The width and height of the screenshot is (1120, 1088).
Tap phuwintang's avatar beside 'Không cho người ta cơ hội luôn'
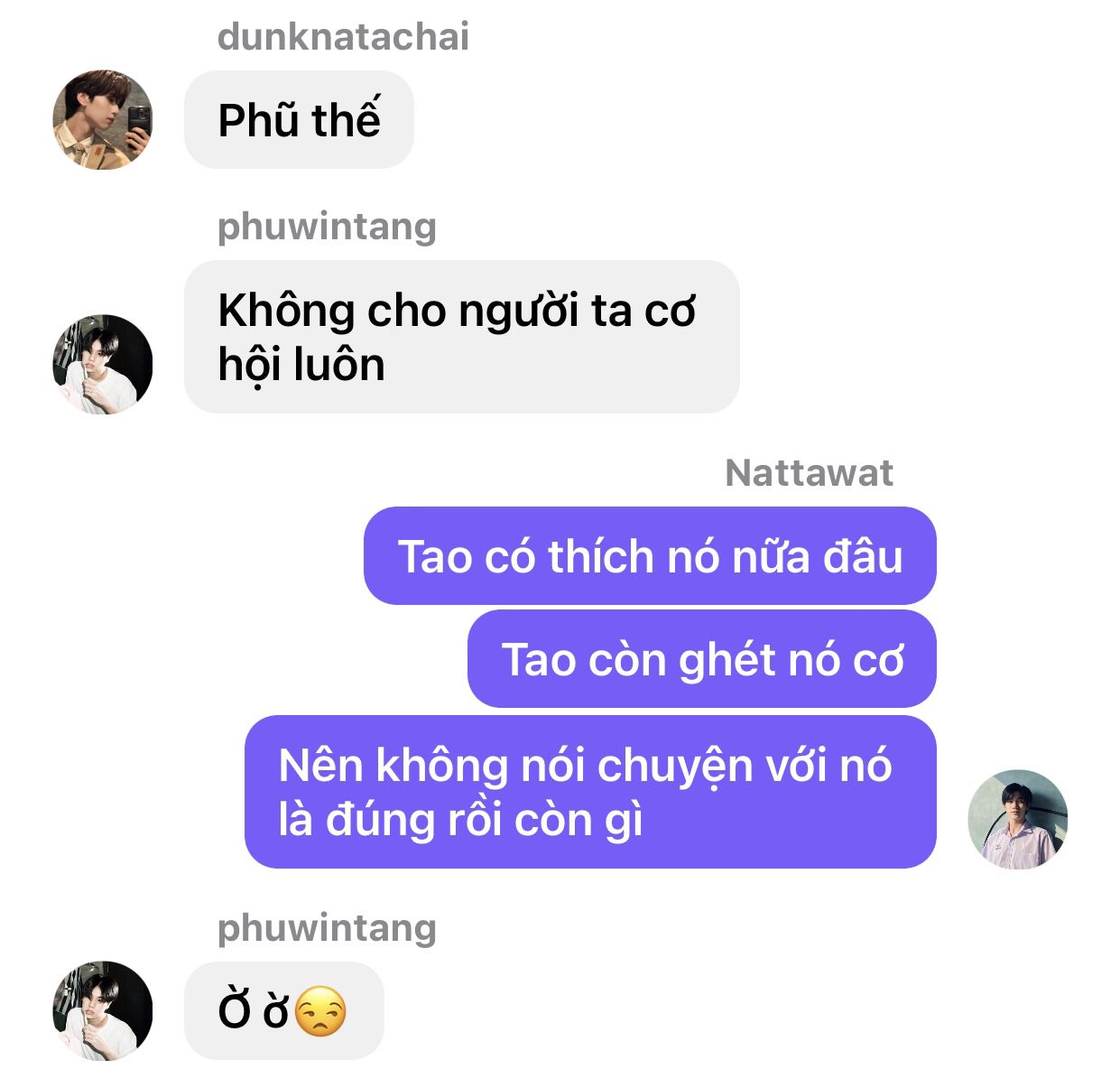[102, 364]
